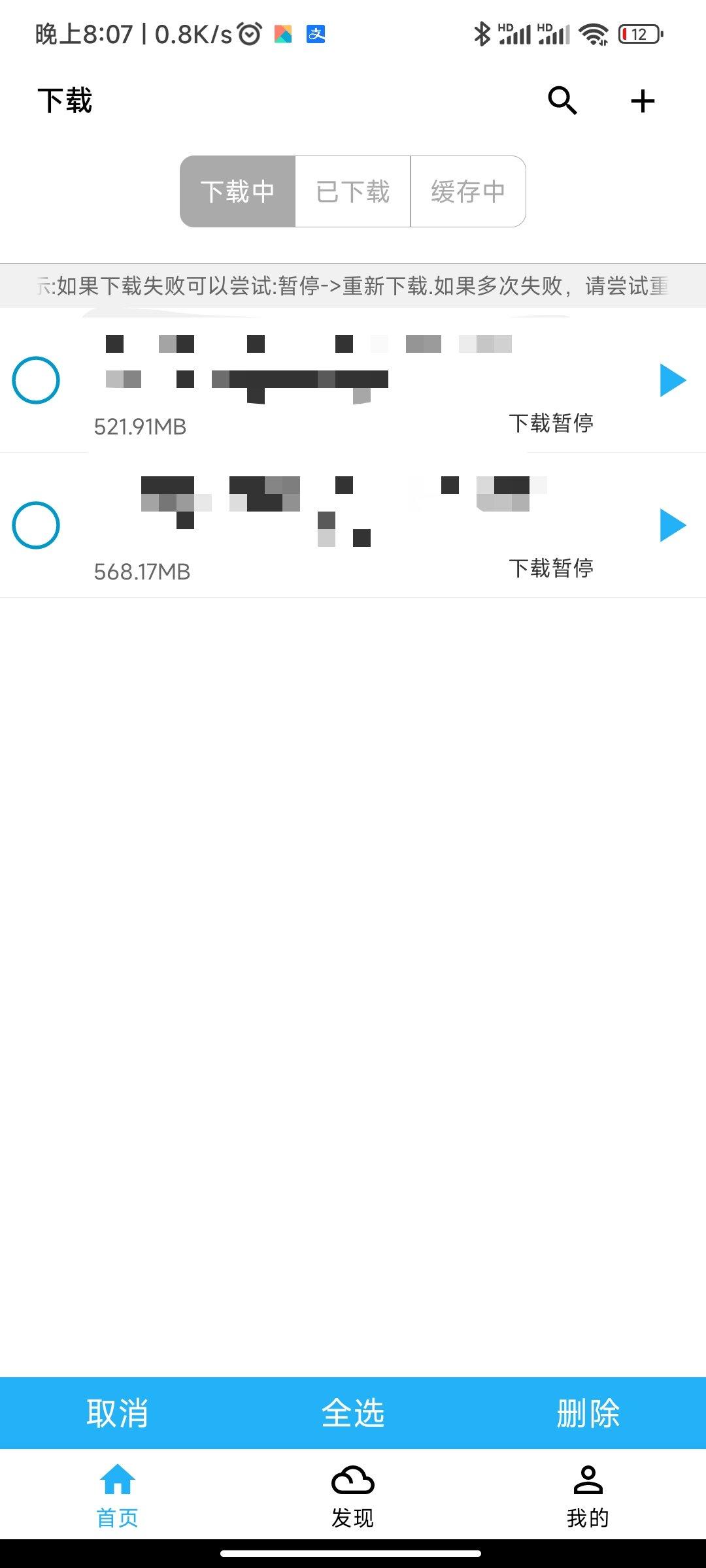Resume the 521.91MB paused download
This screenshot has height=1568, width=706.
click(x=672, y=380)
